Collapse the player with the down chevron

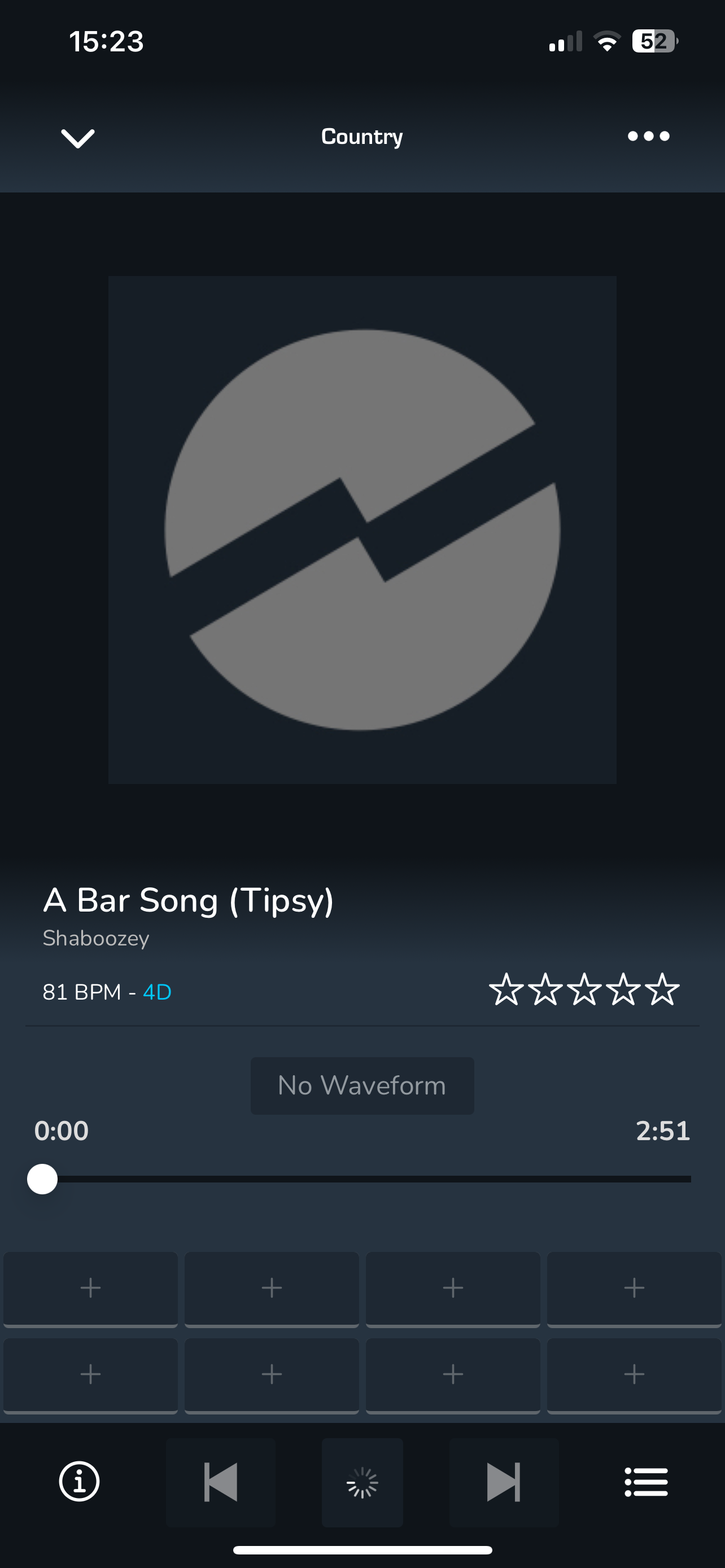click(78, 138)
